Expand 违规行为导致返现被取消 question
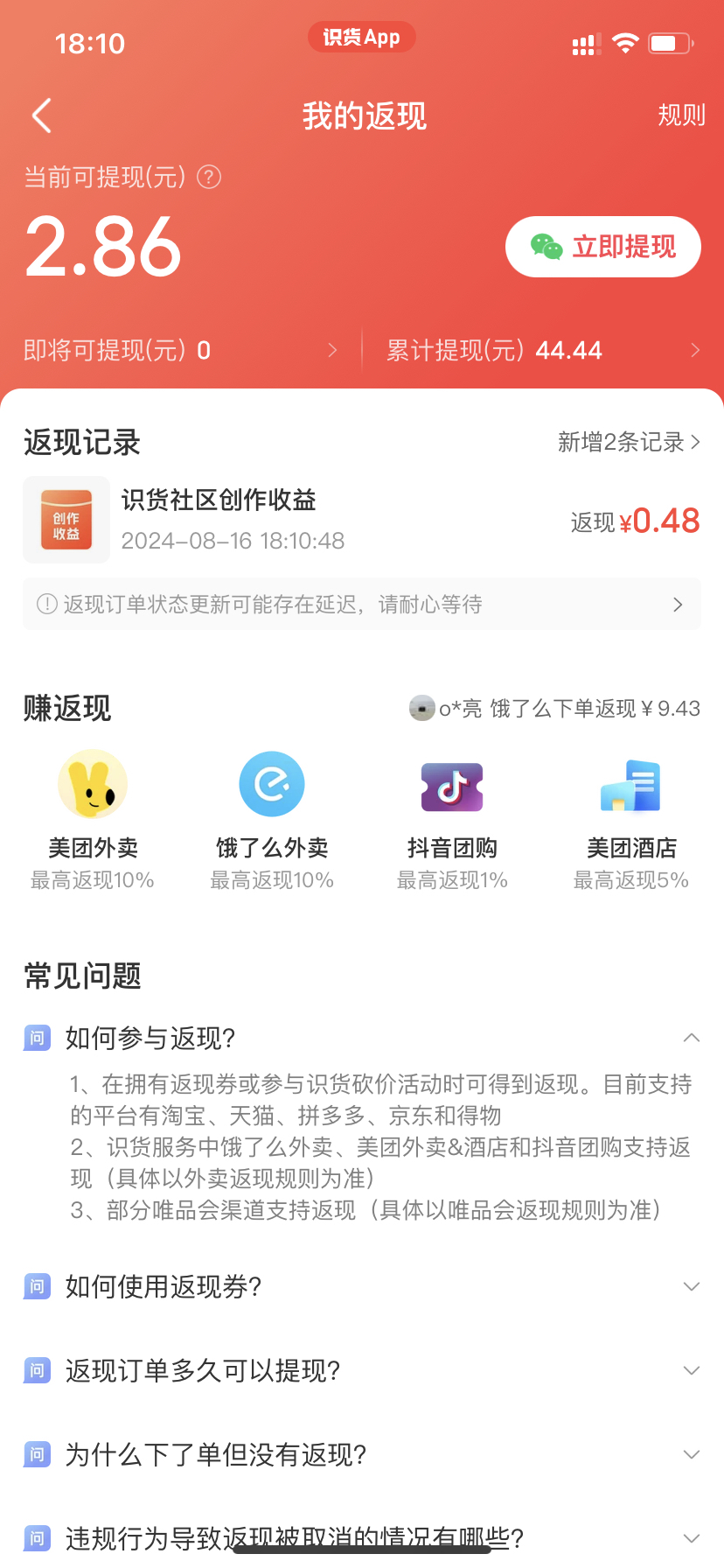Image resolution: width=724 pixels, height=1568 pixels. coord(361,1536)
